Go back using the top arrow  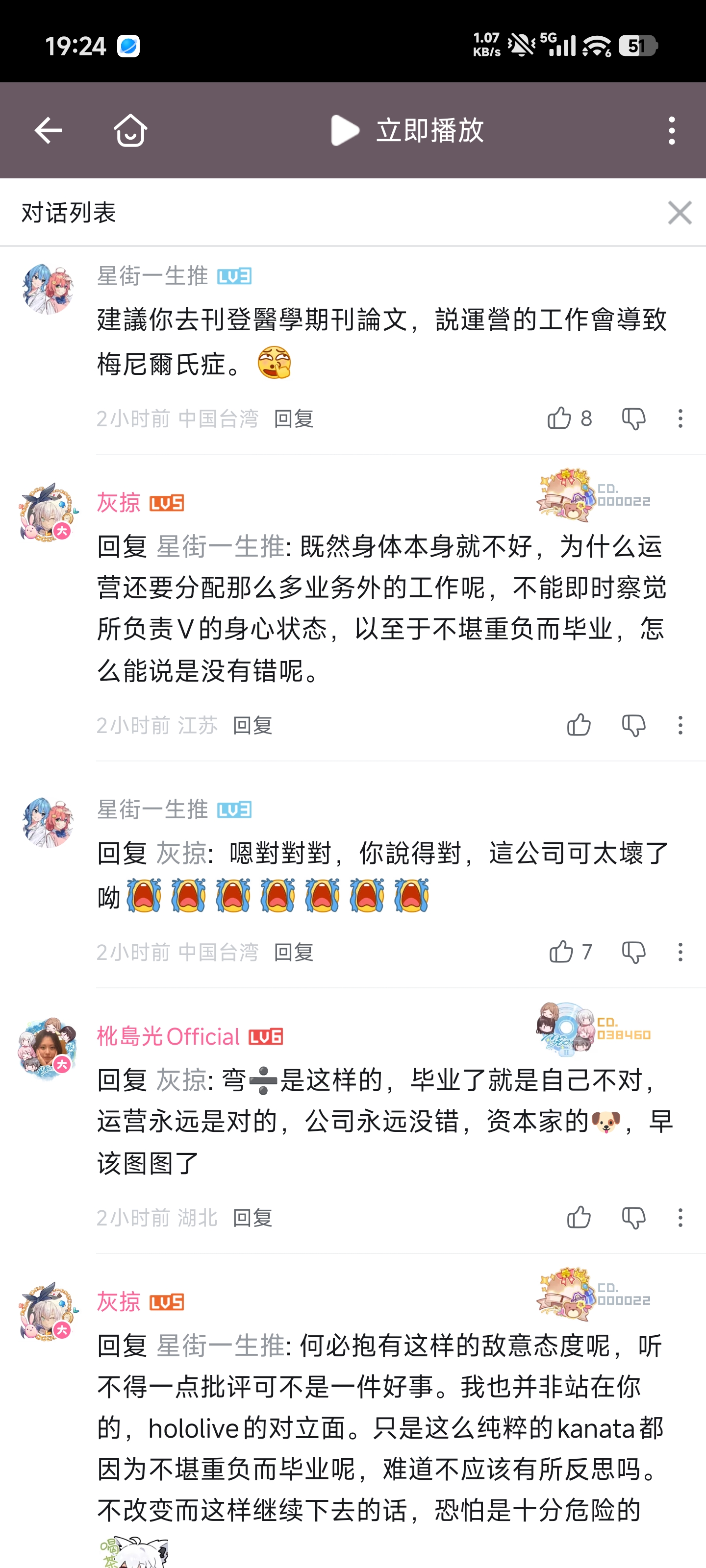point(48,130)
